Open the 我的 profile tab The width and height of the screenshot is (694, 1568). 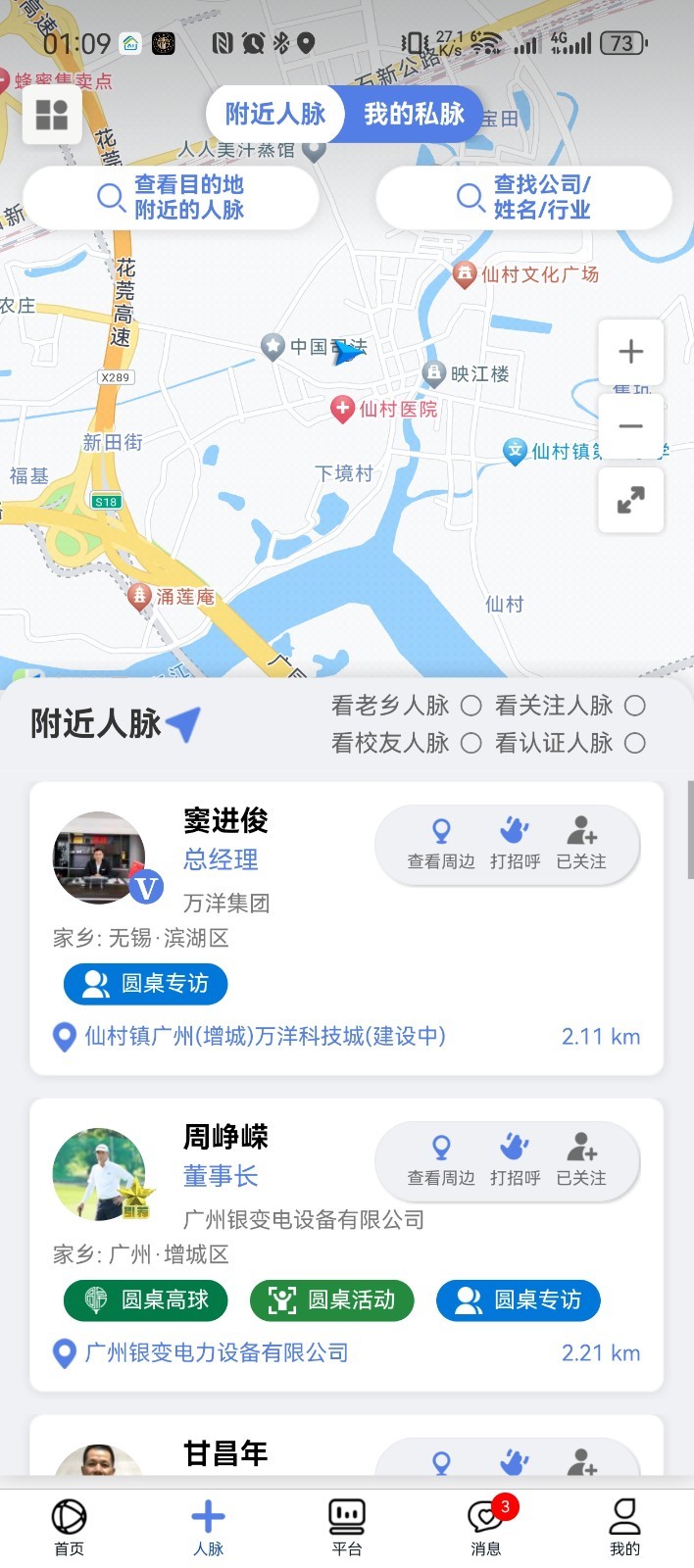click(x=624, y=1527)
